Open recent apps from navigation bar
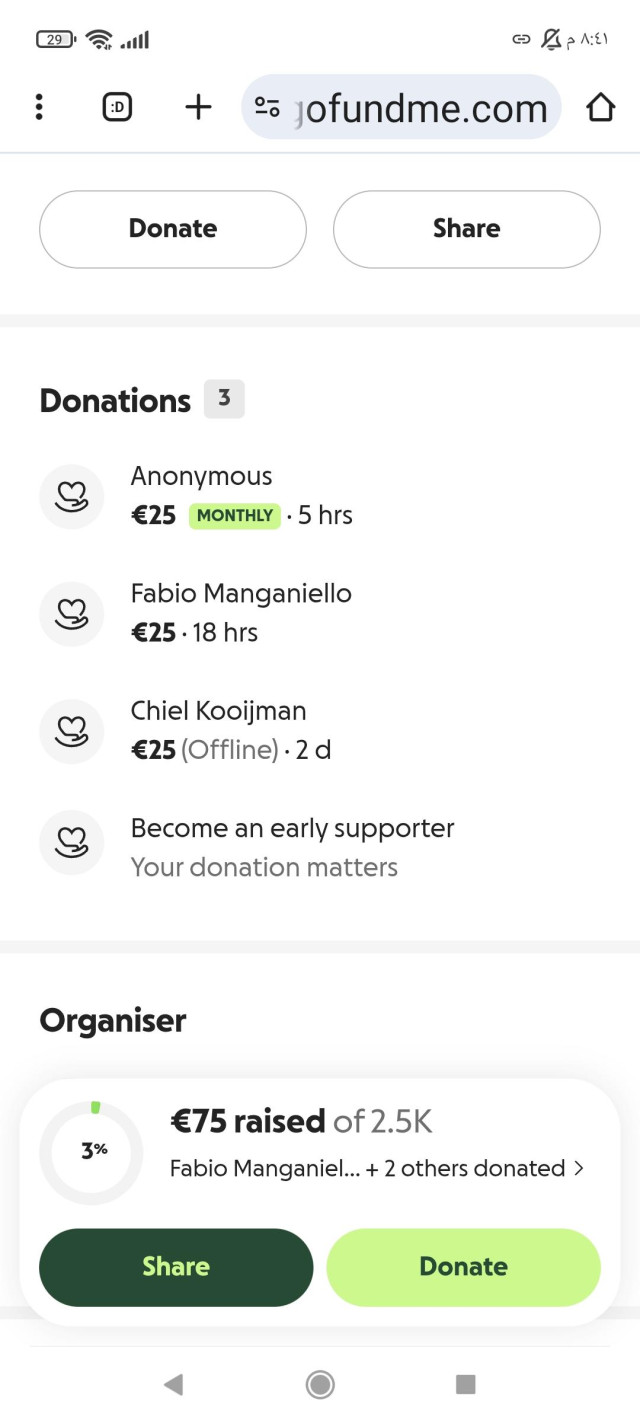 click(x=465, y=1384)
